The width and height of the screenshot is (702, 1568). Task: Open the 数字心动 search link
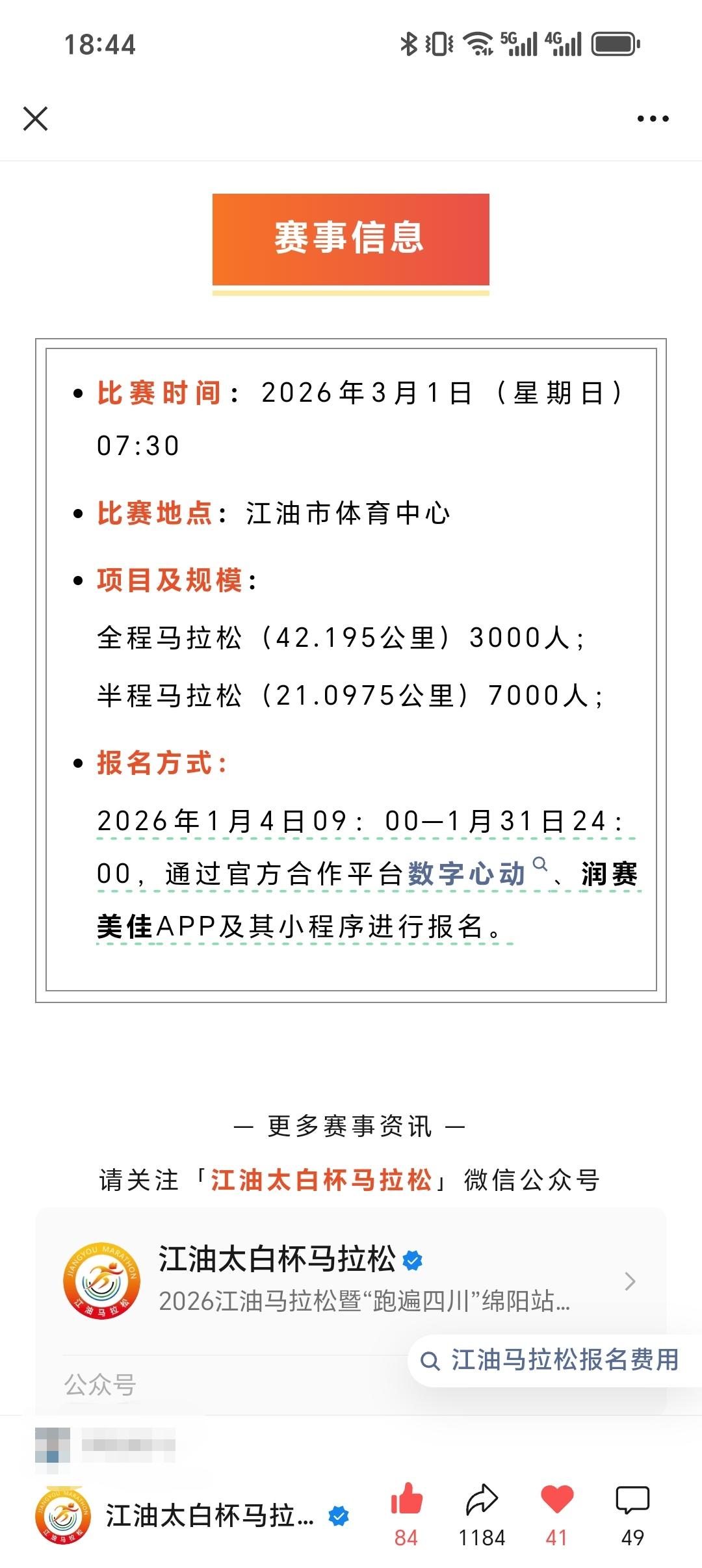click(x=466, y=873)
